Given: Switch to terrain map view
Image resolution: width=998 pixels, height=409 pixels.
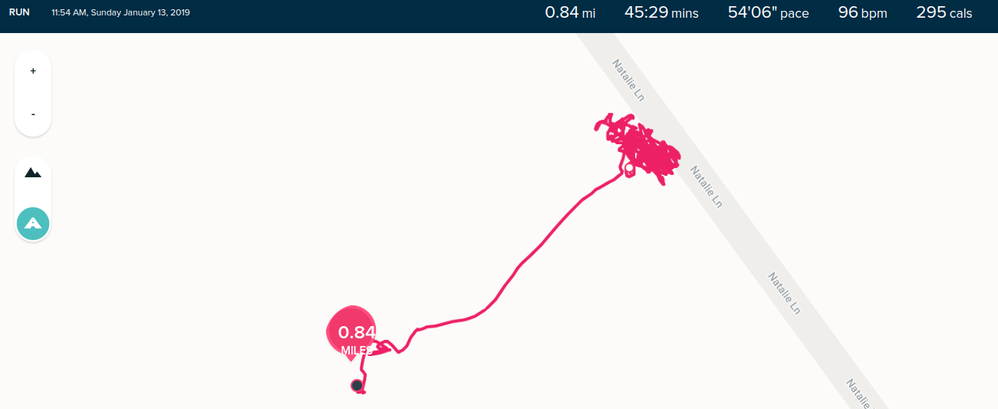Looking at the screenshot, I should coord(33,174).
